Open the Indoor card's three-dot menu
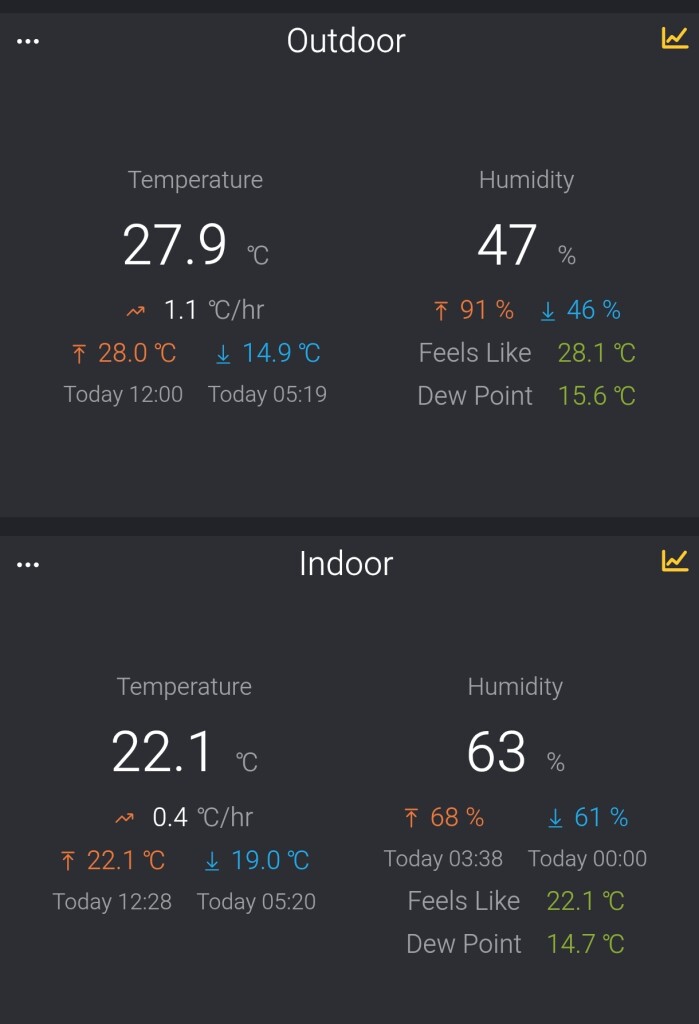This screenshot has width=699, height=1024. click(27, 564)
